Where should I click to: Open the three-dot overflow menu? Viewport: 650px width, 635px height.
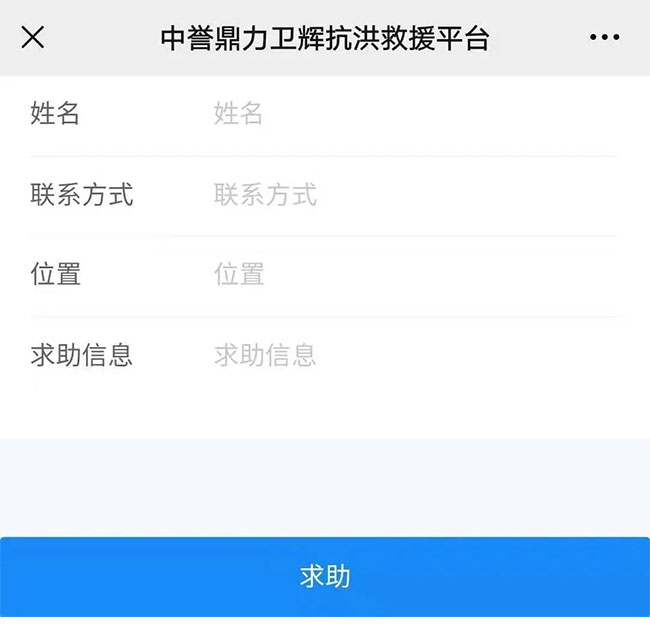tap(605, 38)
